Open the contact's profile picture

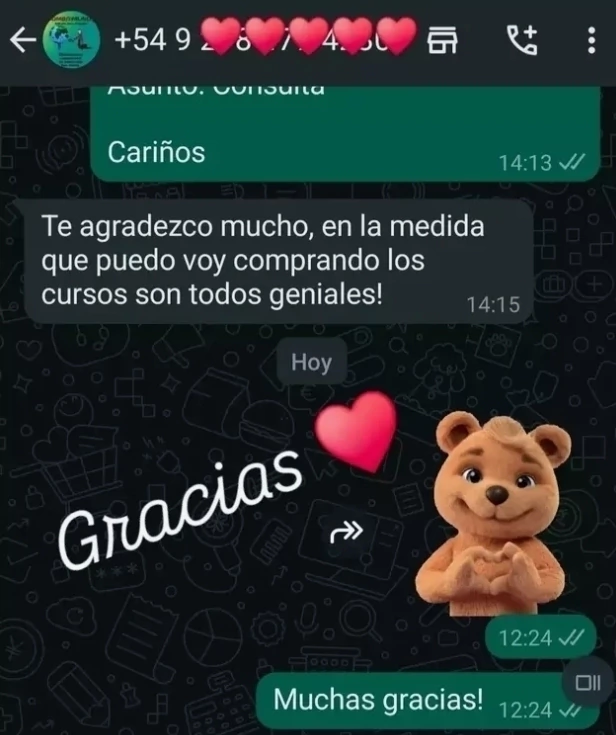[72, 40]
